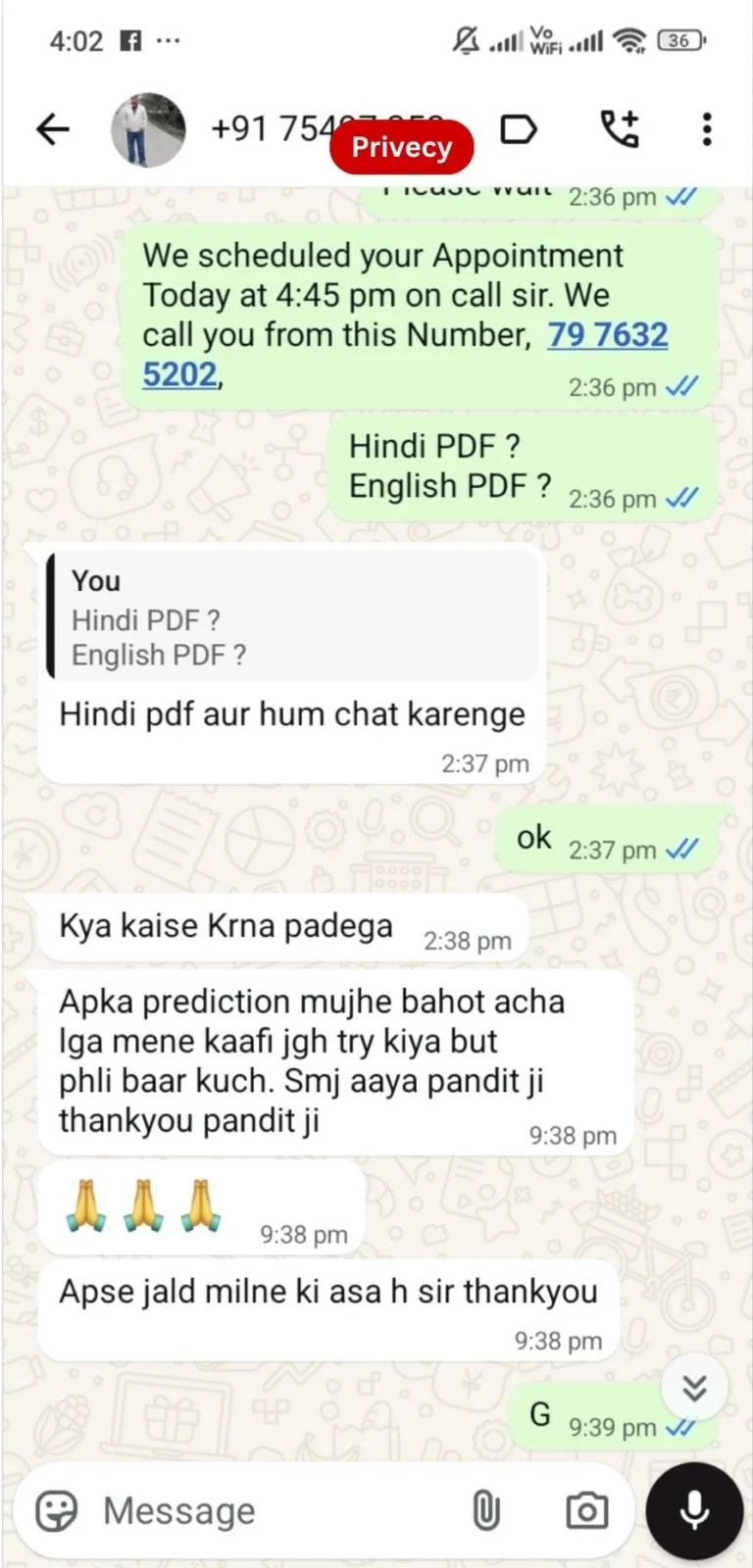Tap the scroll-to-bottom chevron above the message bar
Screen dimensions: 753x1568
pos(695,1388)
